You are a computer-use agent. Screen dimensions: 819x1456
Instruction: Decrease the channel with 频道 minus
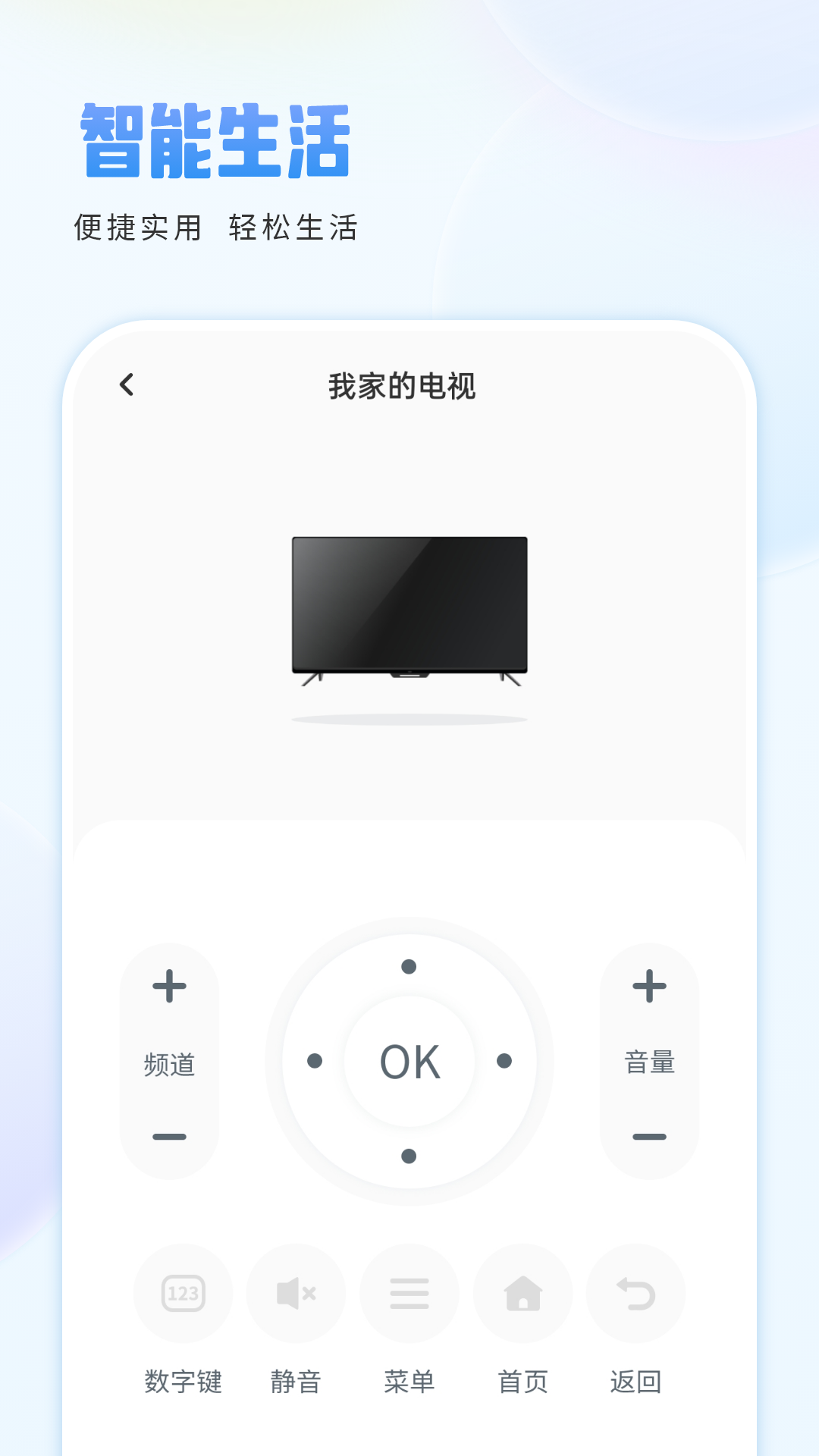coord(169,1135)
